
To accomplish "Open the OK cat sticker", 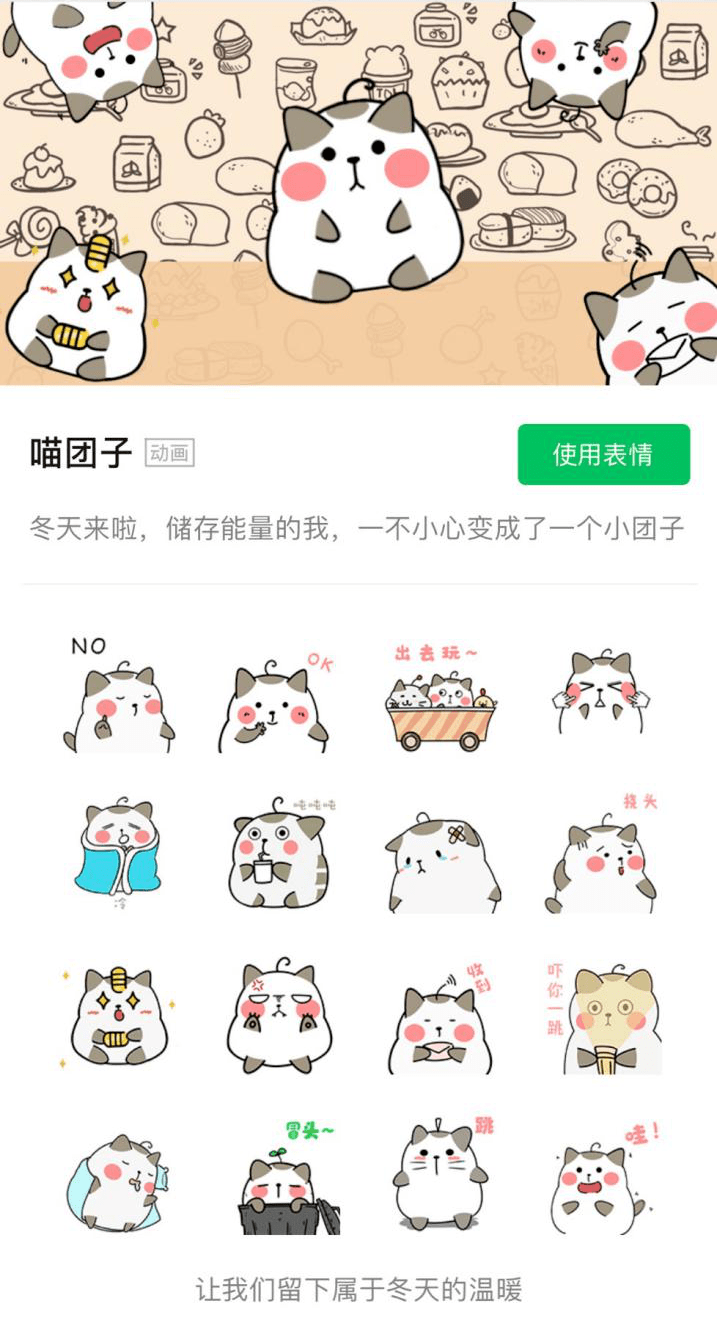I will pyautogui.click(x=273, y=703).
